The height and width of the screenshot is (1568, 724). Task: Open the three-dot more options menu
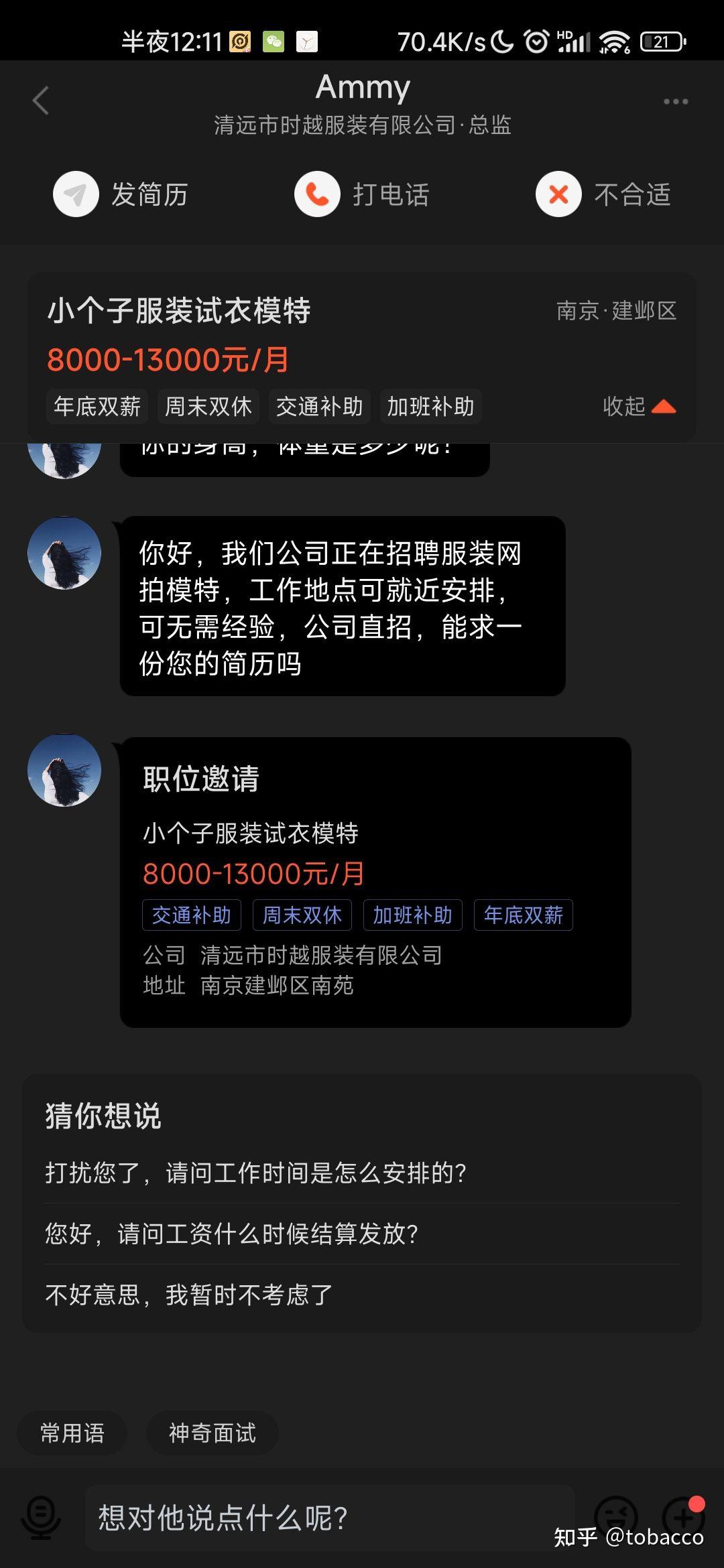point(674,101)
